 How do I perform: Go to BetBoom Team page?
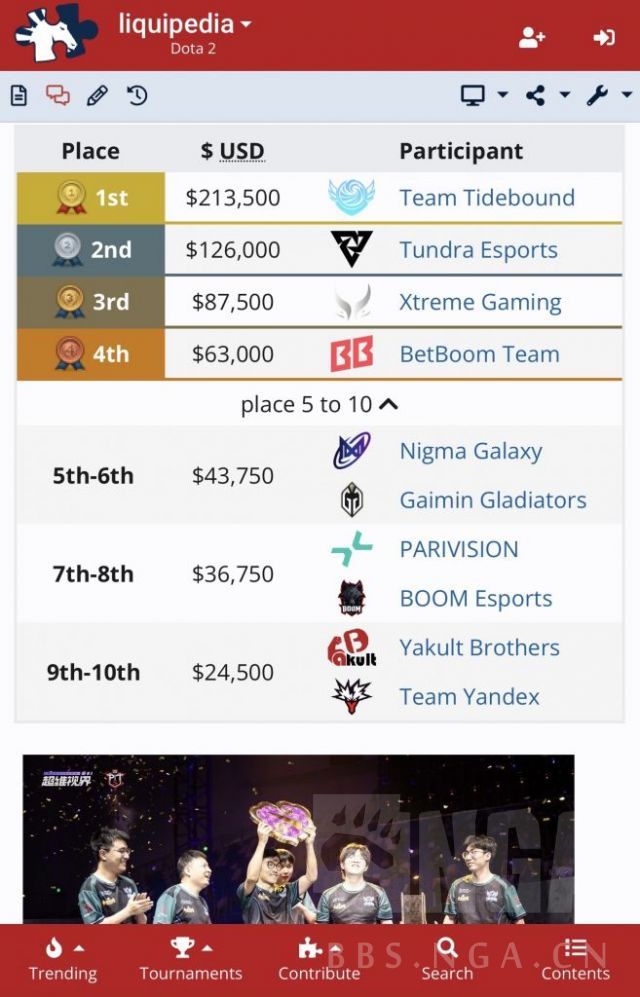(x=479, y=354)
